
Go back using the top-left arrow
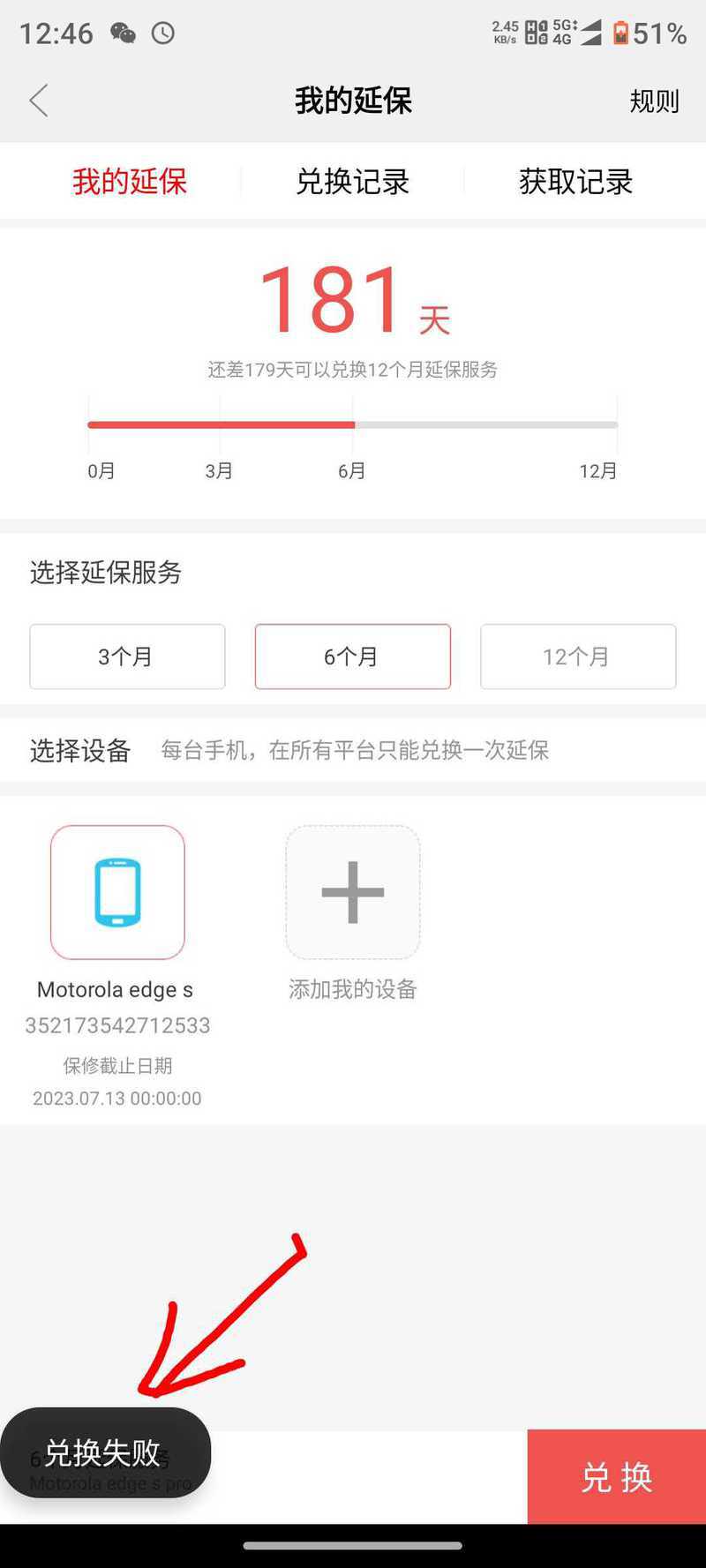coord(39,101)
